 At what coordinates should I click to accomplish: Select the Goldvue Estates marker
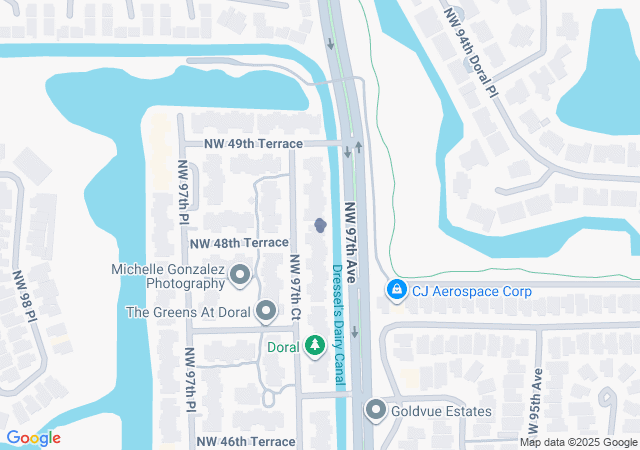point(376,410)
